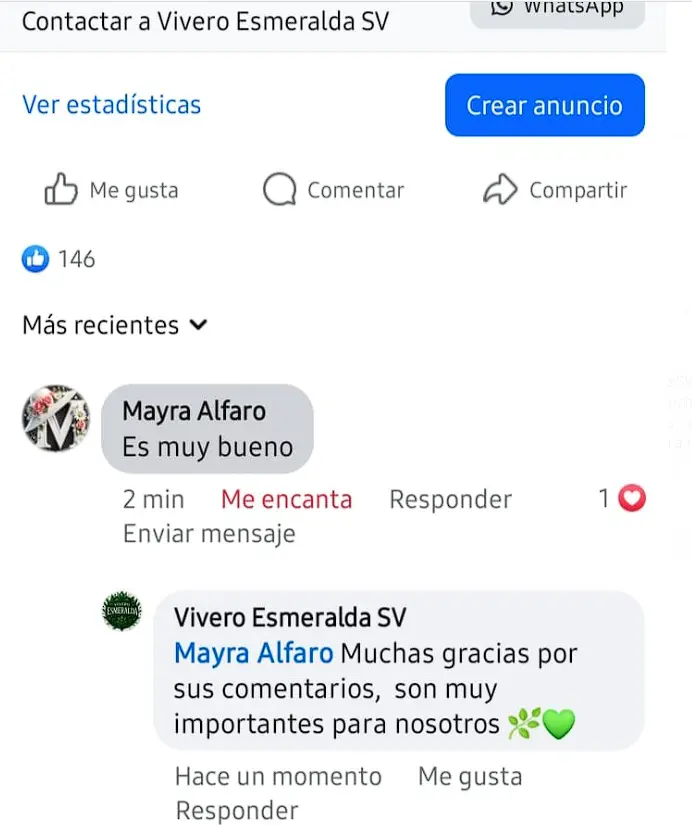Viewport: 692px width, 825px height.
Task: Like Vivero Esmeralda SV's reply
Action: (x=470, y=777)
